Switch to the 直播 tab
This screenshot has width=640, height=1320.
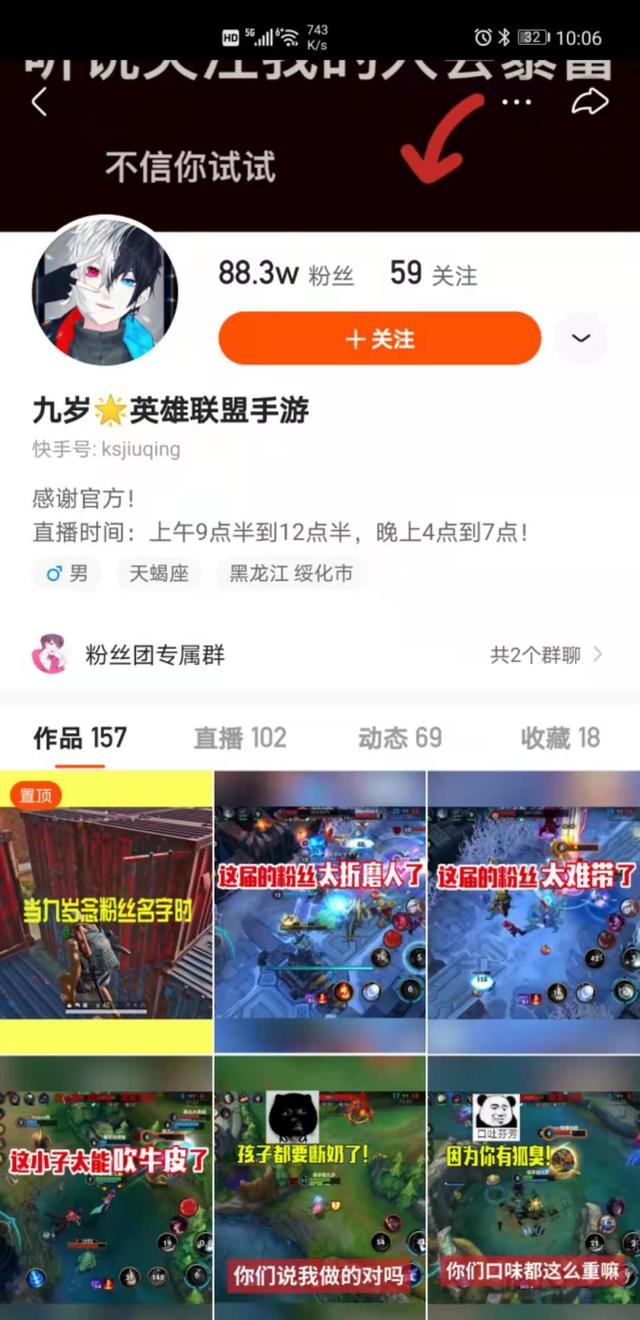point(240,738)
